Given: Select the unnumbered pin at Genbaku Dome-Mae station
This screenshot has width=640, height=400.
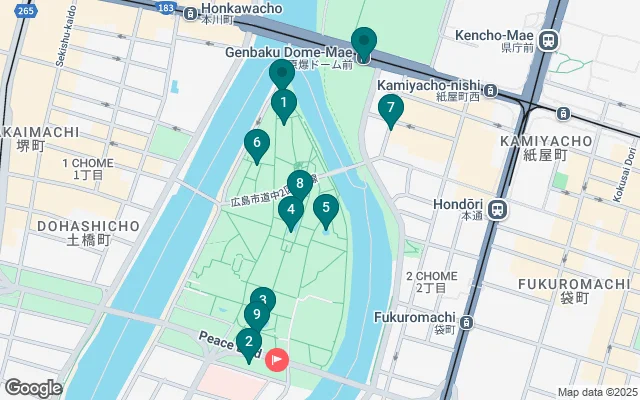Looking at the screenshot, I should click(x=364, y=42).
